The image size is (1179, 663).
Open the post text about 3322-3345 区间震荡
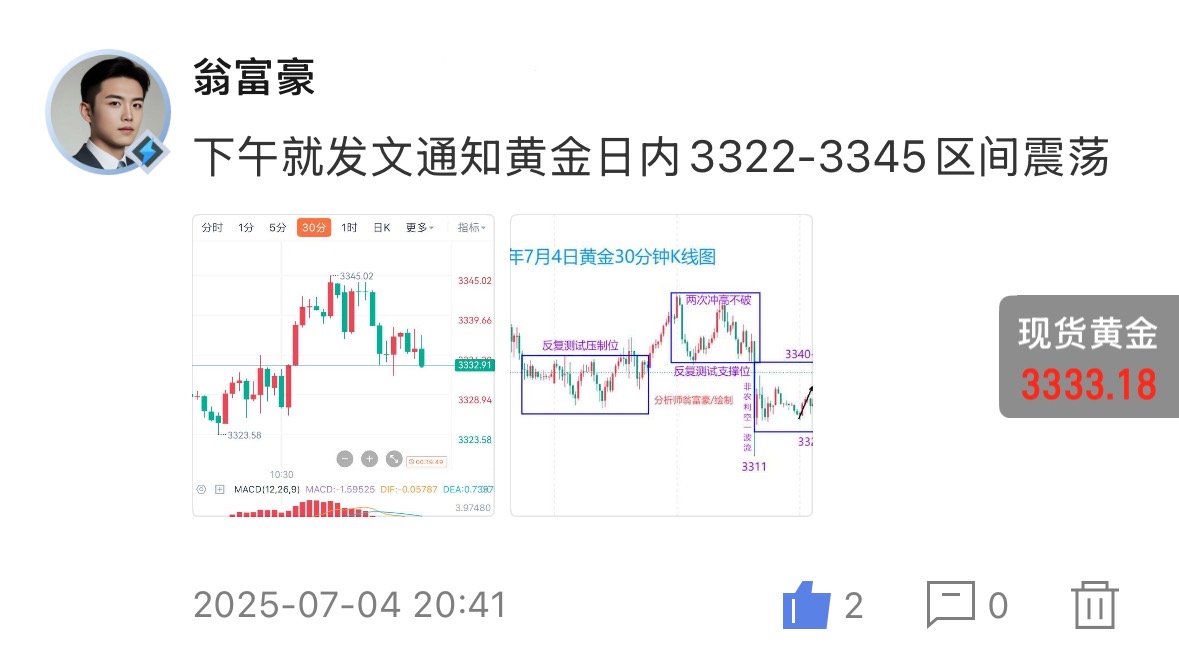click(x=650, y=158)
